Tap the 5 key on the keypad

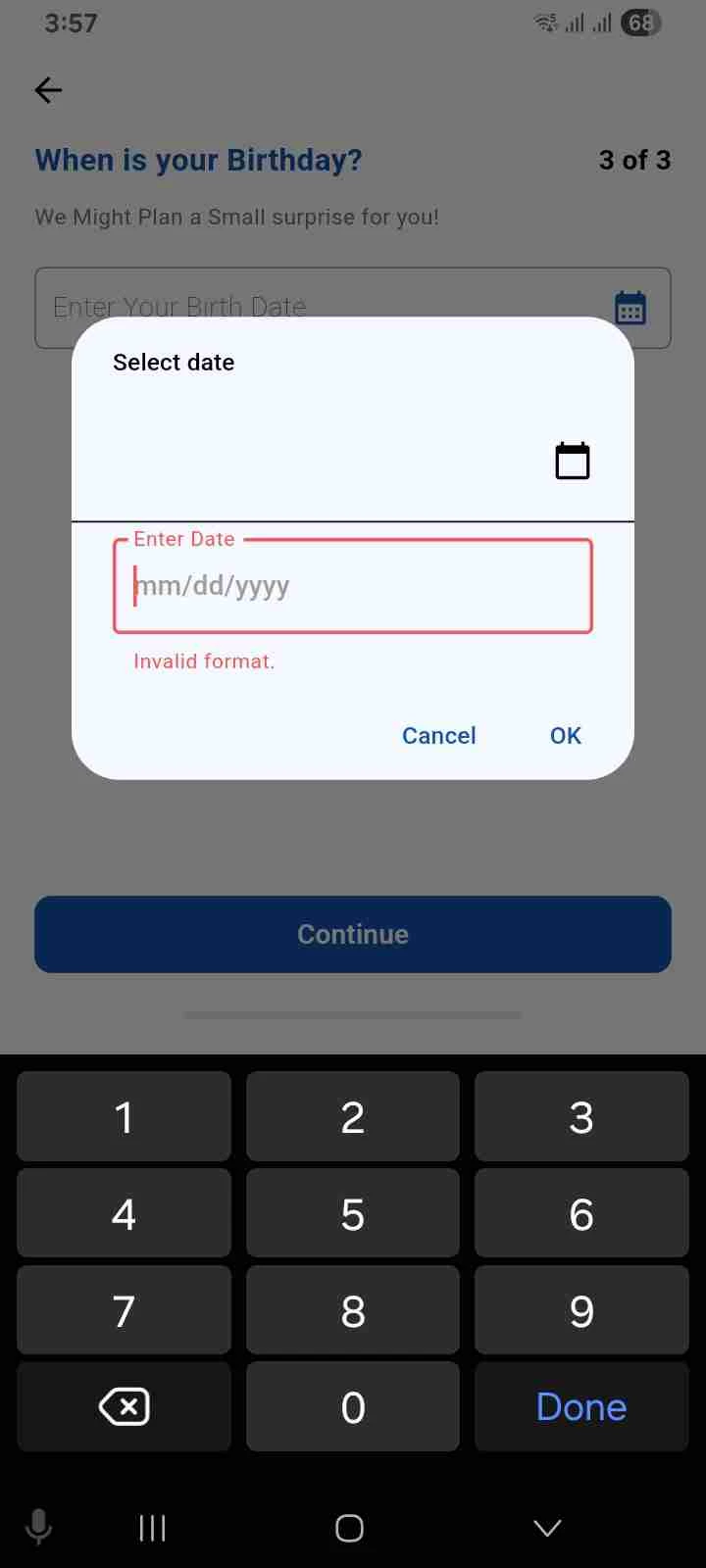[353, 1214]
